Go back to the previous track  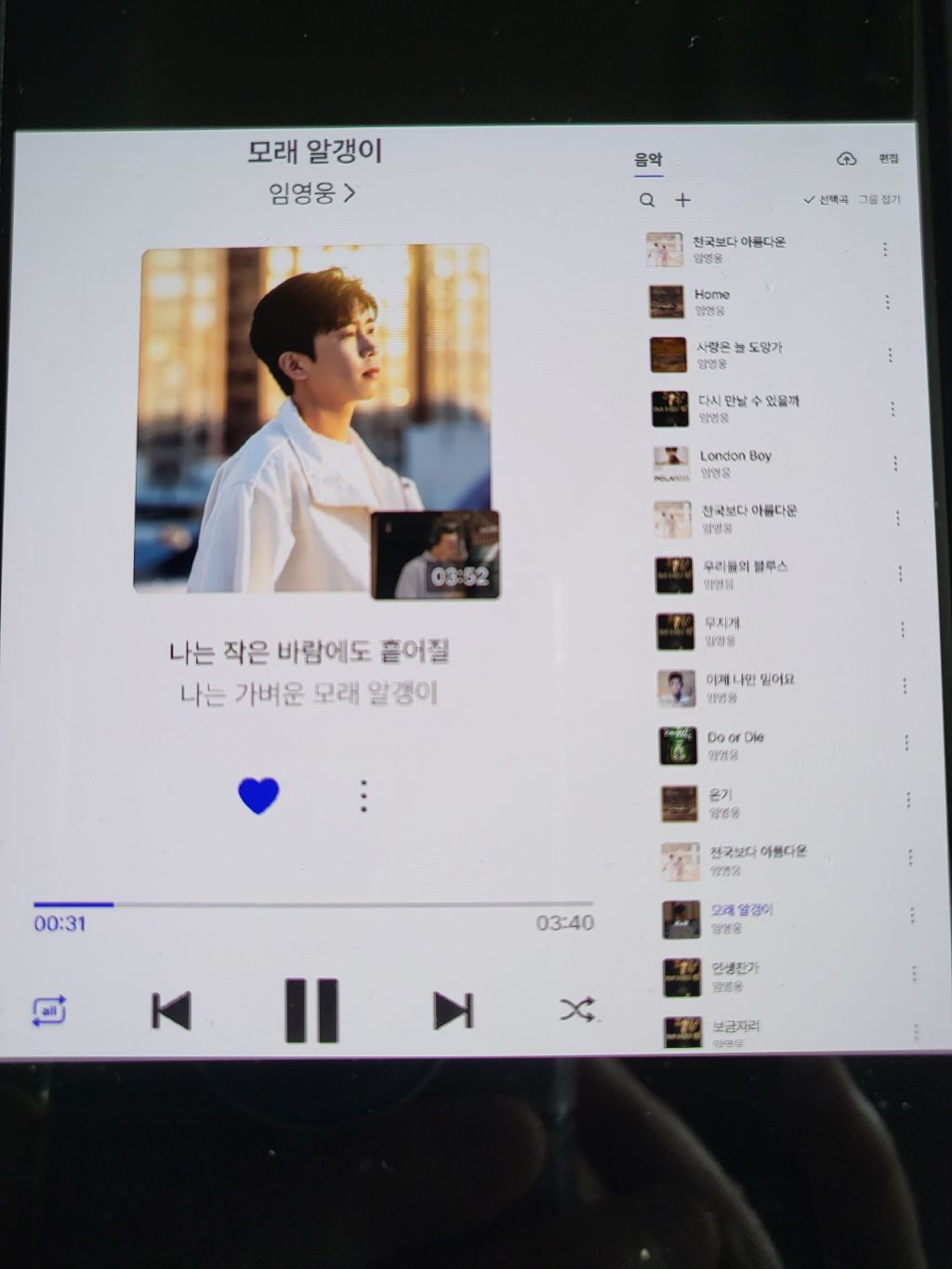coord(171,1011)
